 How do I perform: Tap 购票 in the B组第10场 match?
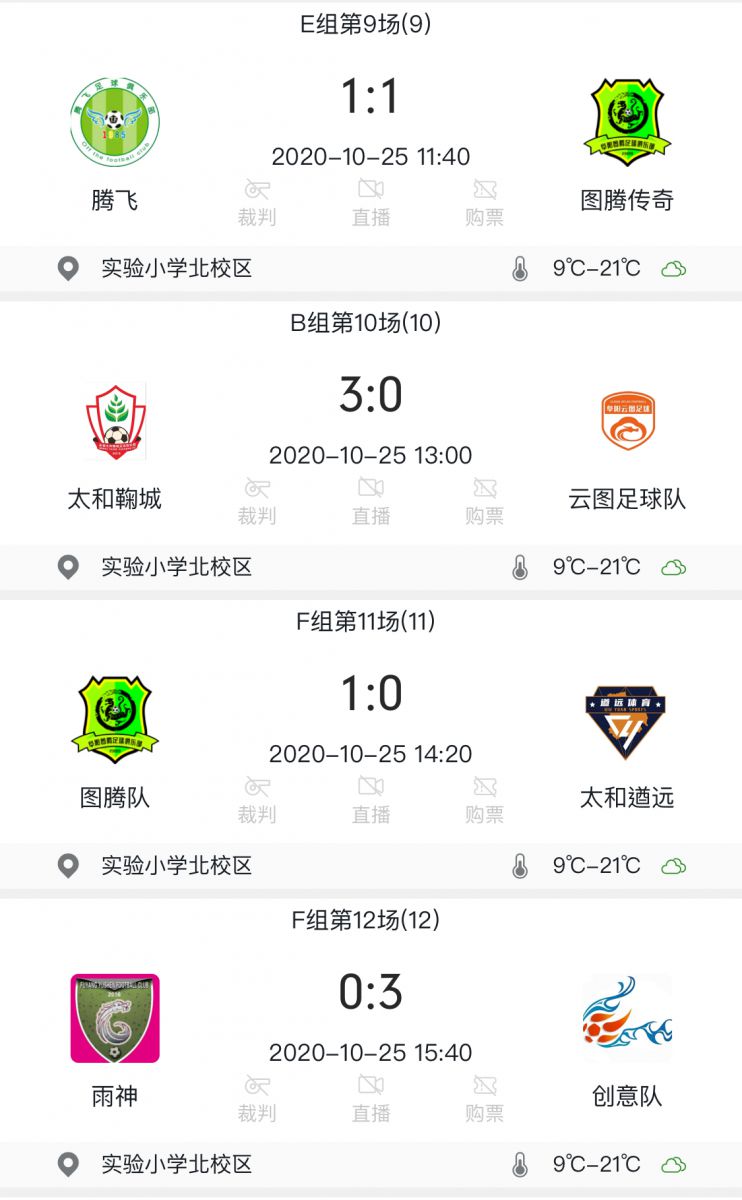coord(485,501)
